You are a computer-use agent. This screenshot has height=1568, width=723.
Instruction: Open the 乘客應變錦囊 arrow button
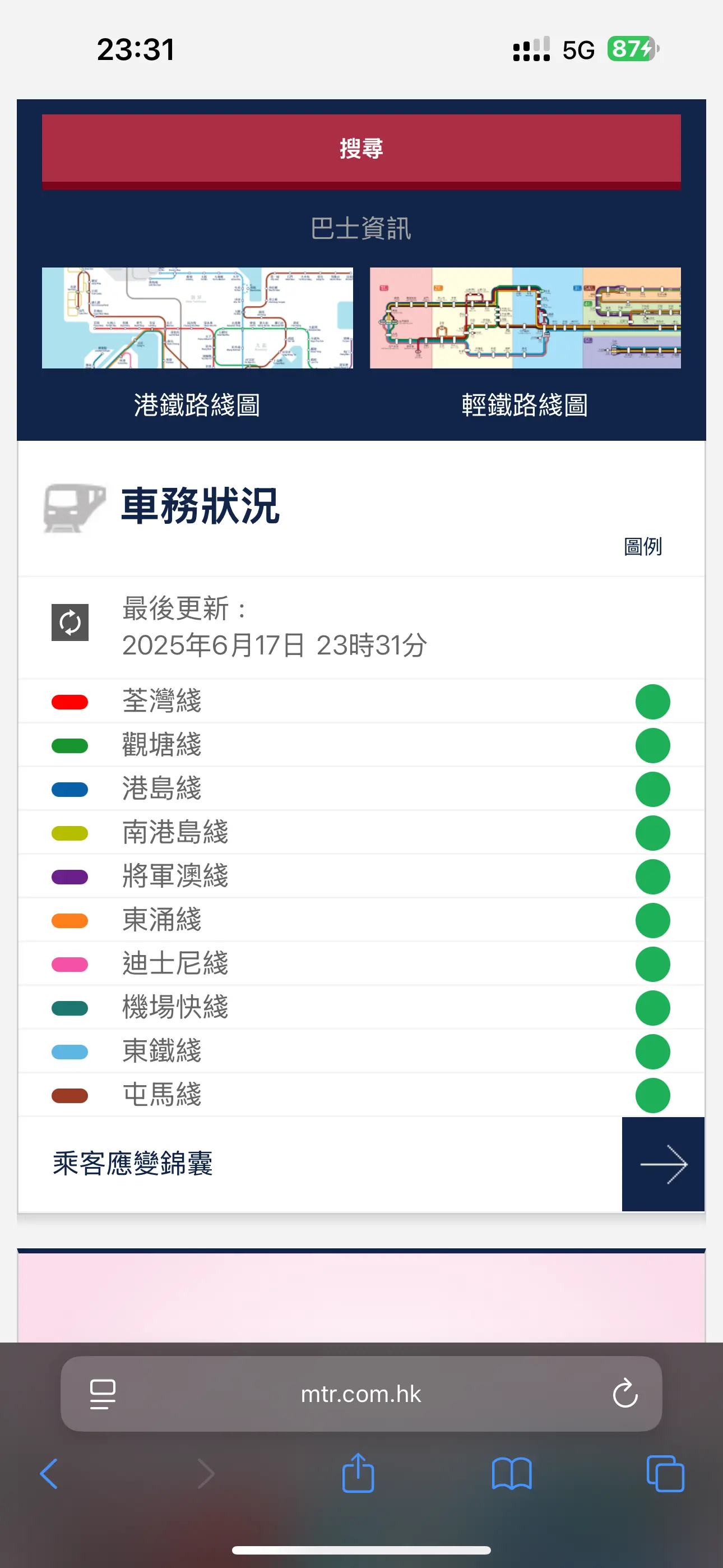tap(662, 1164)
